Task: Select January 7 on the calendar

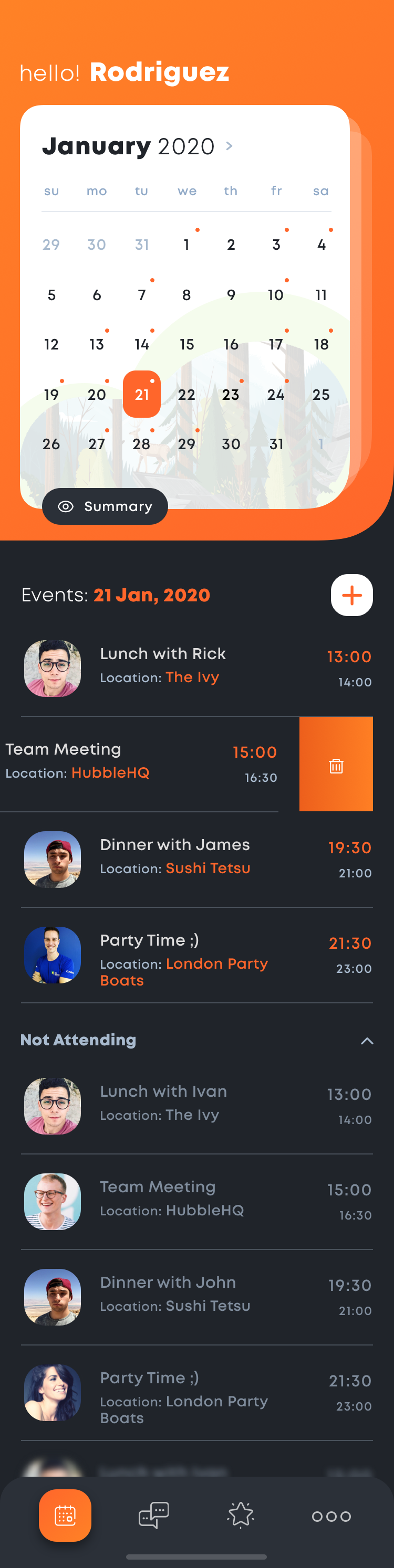Action: (x=142, y=295)
